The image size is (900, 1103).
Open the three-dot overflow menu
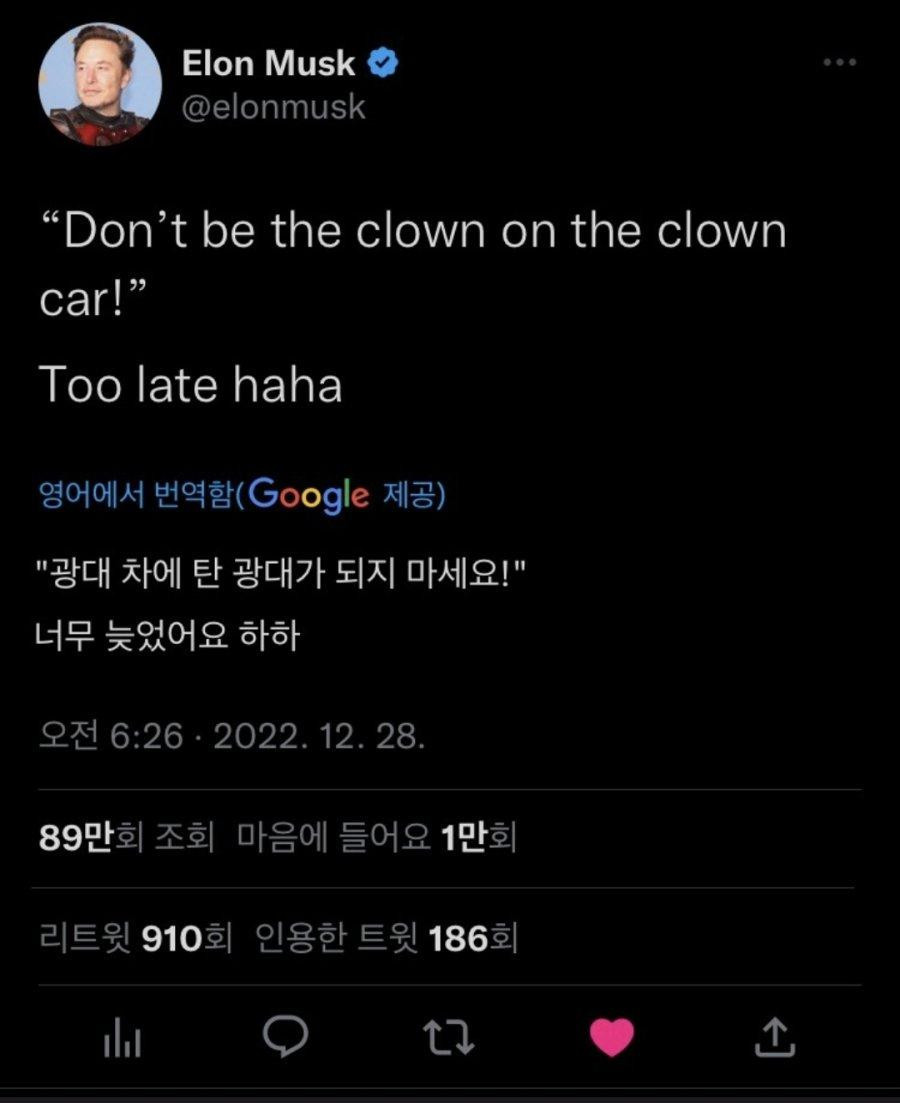[838, 63]
